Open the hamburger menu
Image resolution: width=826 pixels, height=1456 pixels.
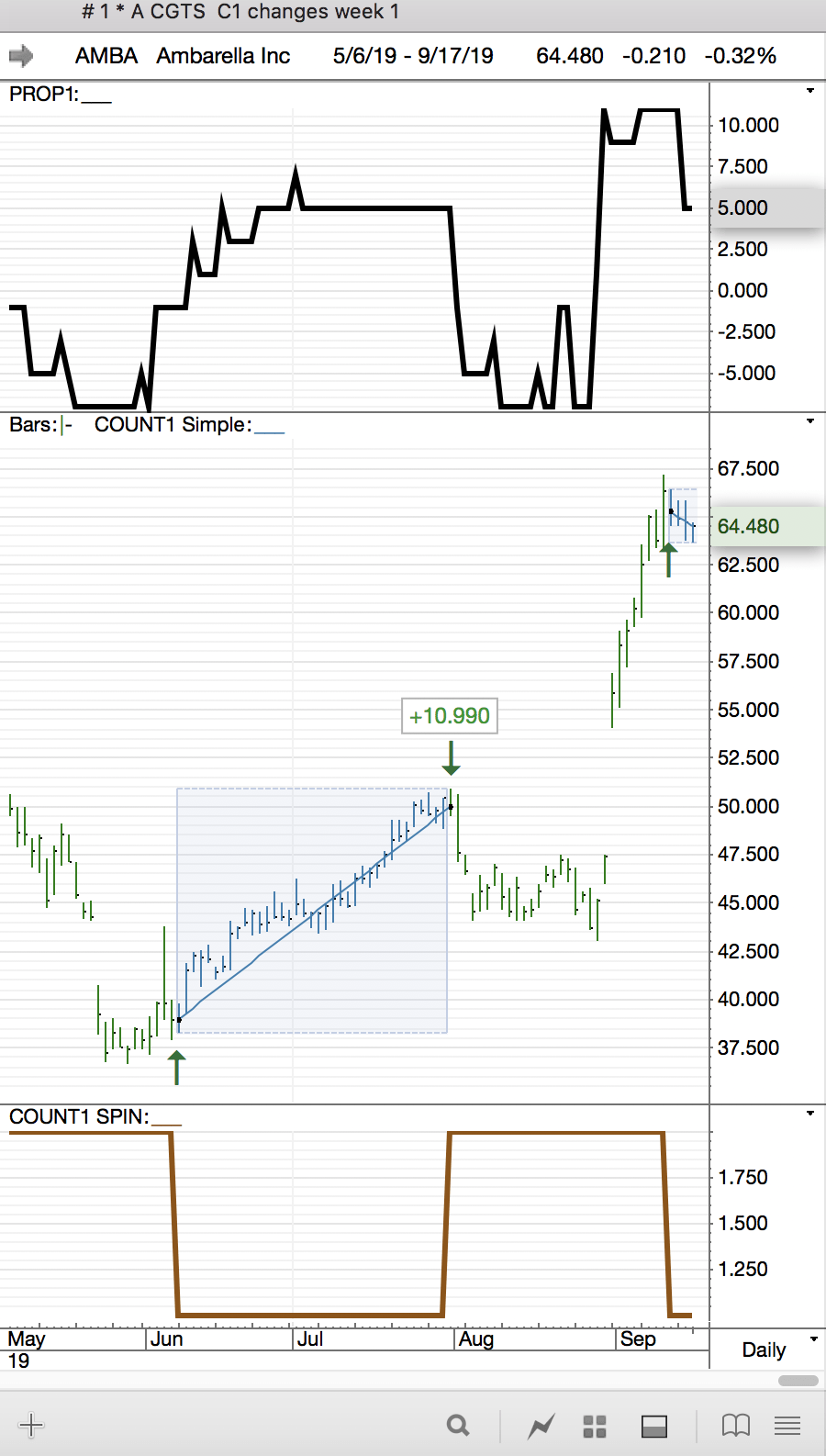787,1426
